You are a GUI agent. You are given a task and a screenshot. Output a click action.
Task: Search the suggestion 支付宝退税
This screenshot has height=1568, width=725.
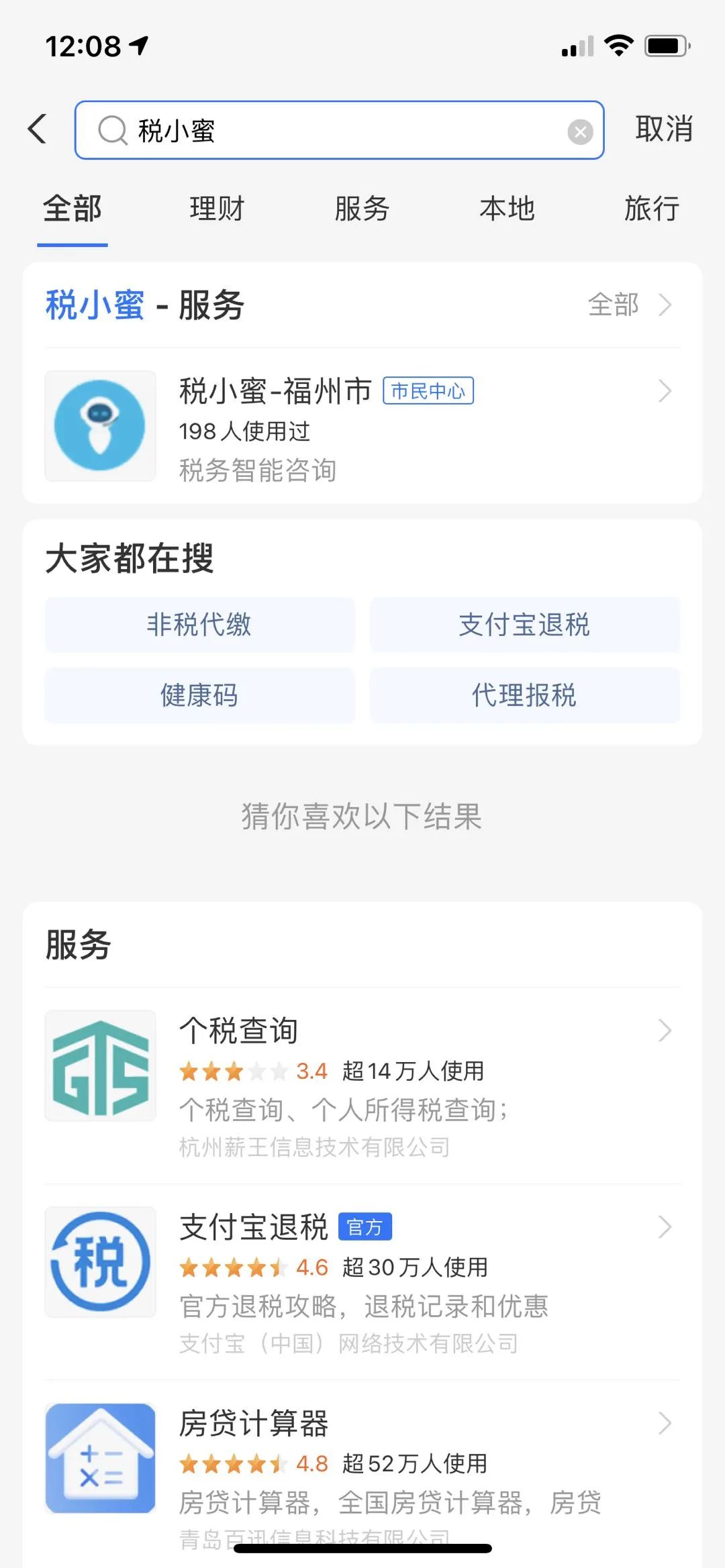(x=524, y=625)
